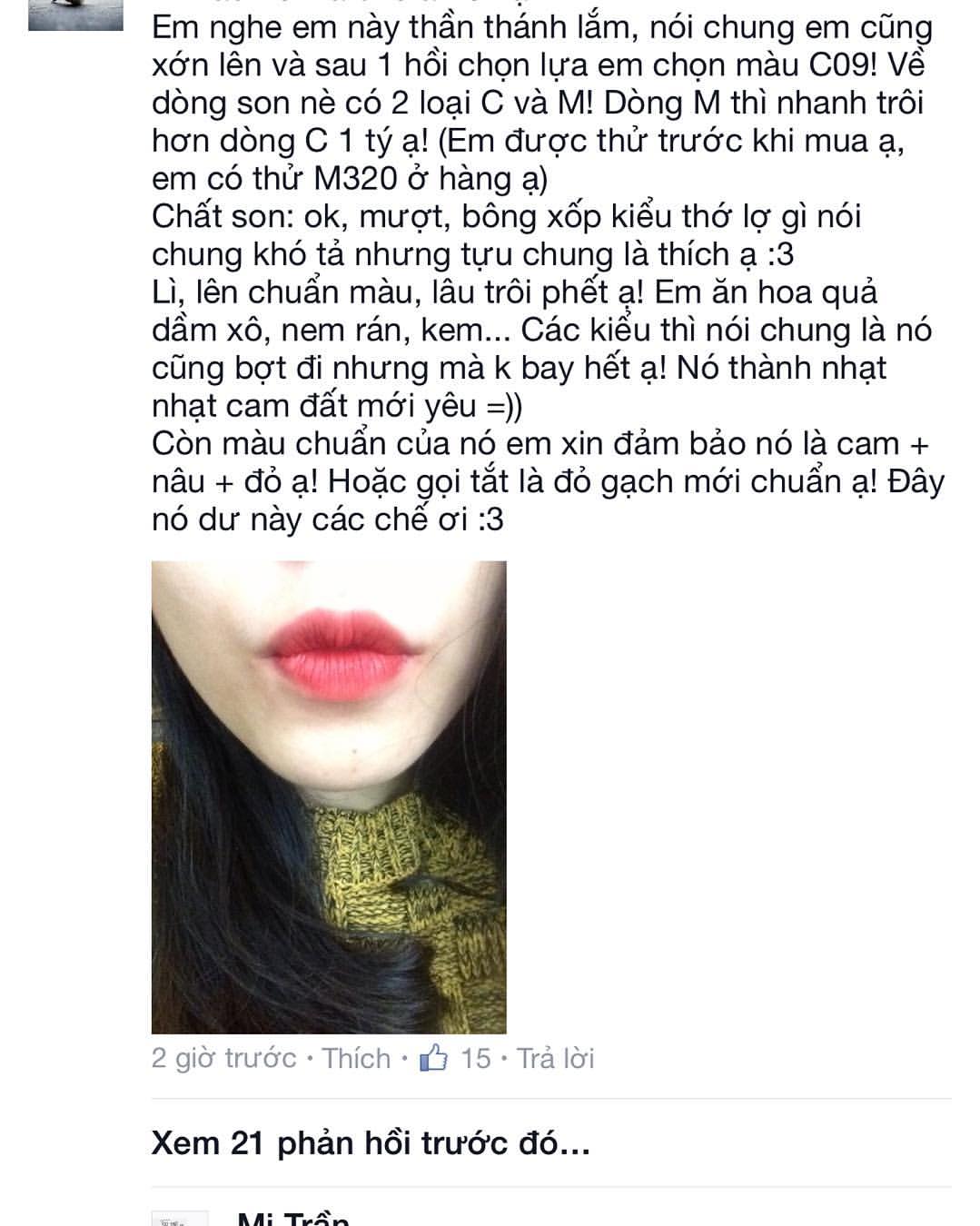Reply to comment with Trả lời
The width and height of the screenshot is (980, 1226).
point(555,1058)
